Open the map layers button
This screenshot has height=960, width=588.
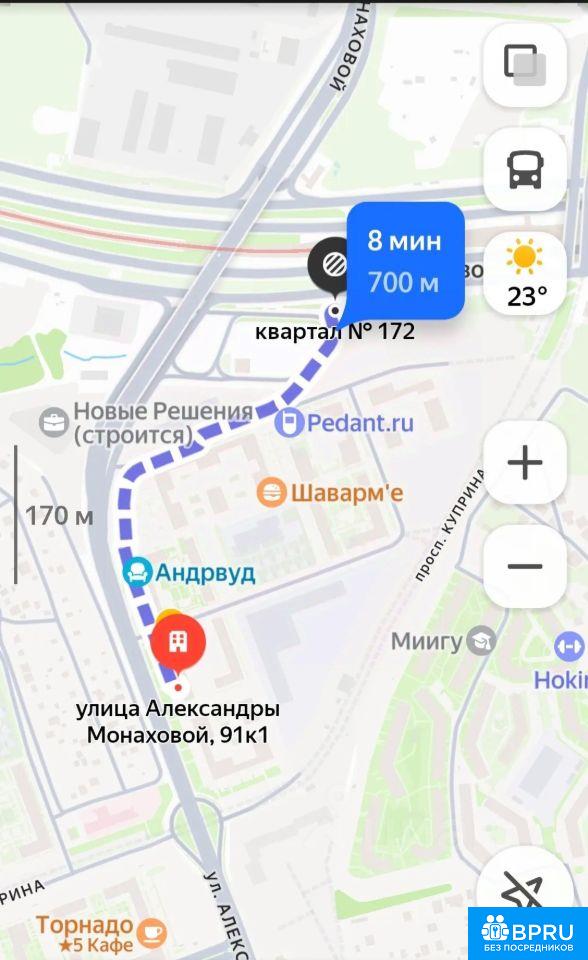coord(525,65)
